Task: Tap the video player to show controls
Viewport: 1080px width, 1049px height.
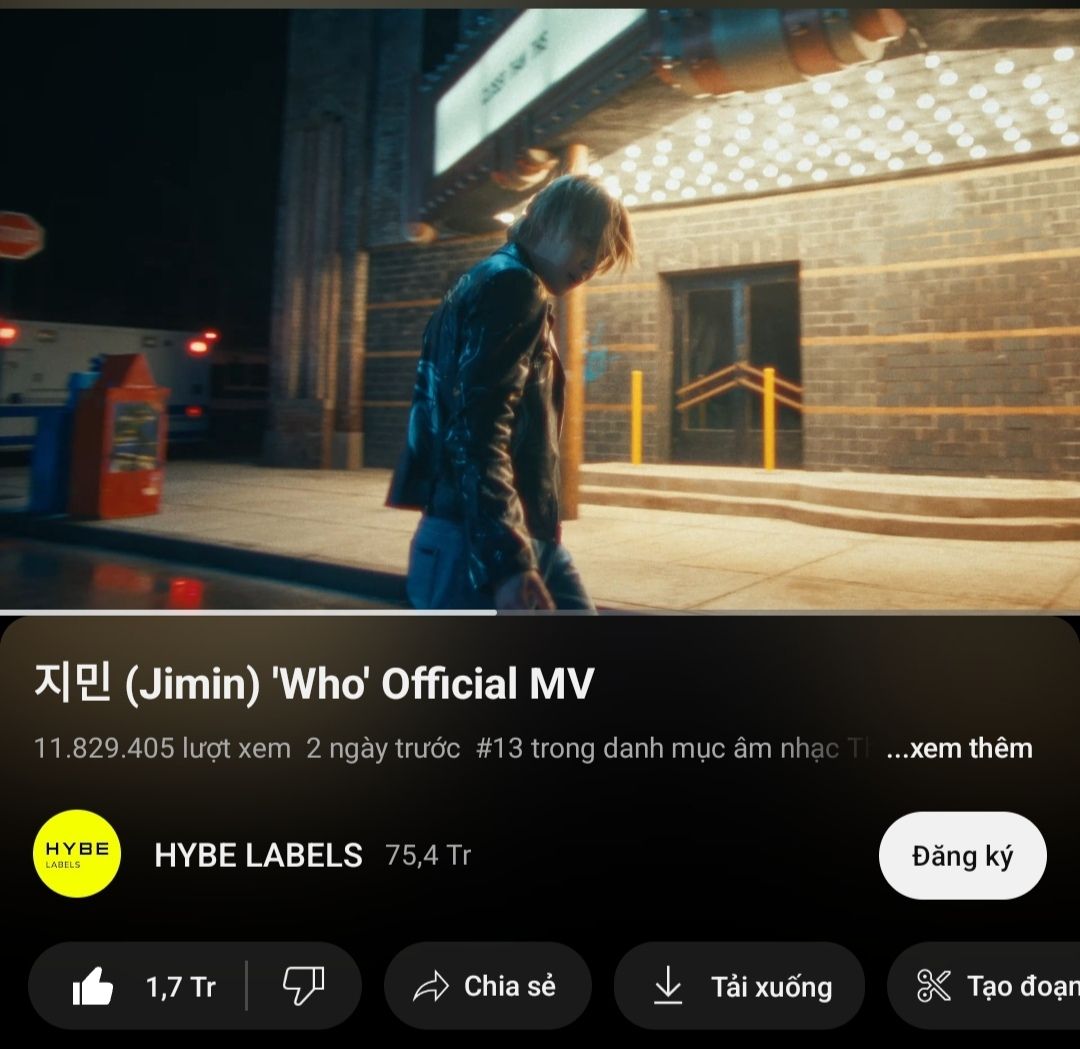Action: pyautogui.click(x=540, y=309)
